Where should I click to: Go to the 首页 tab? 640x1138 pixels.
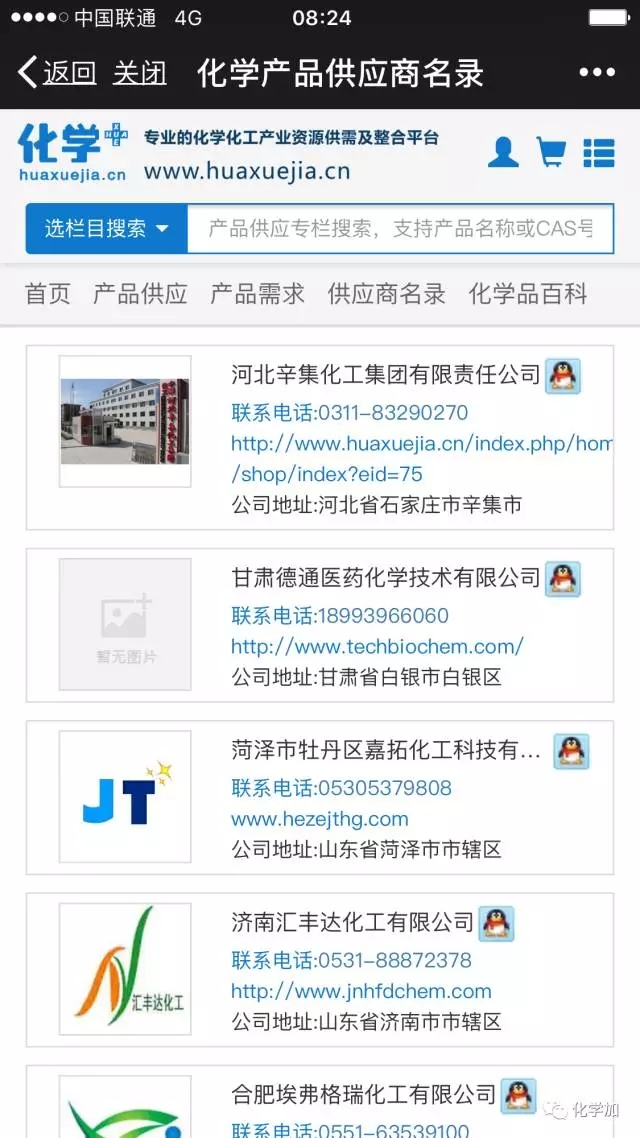(48, 294)
